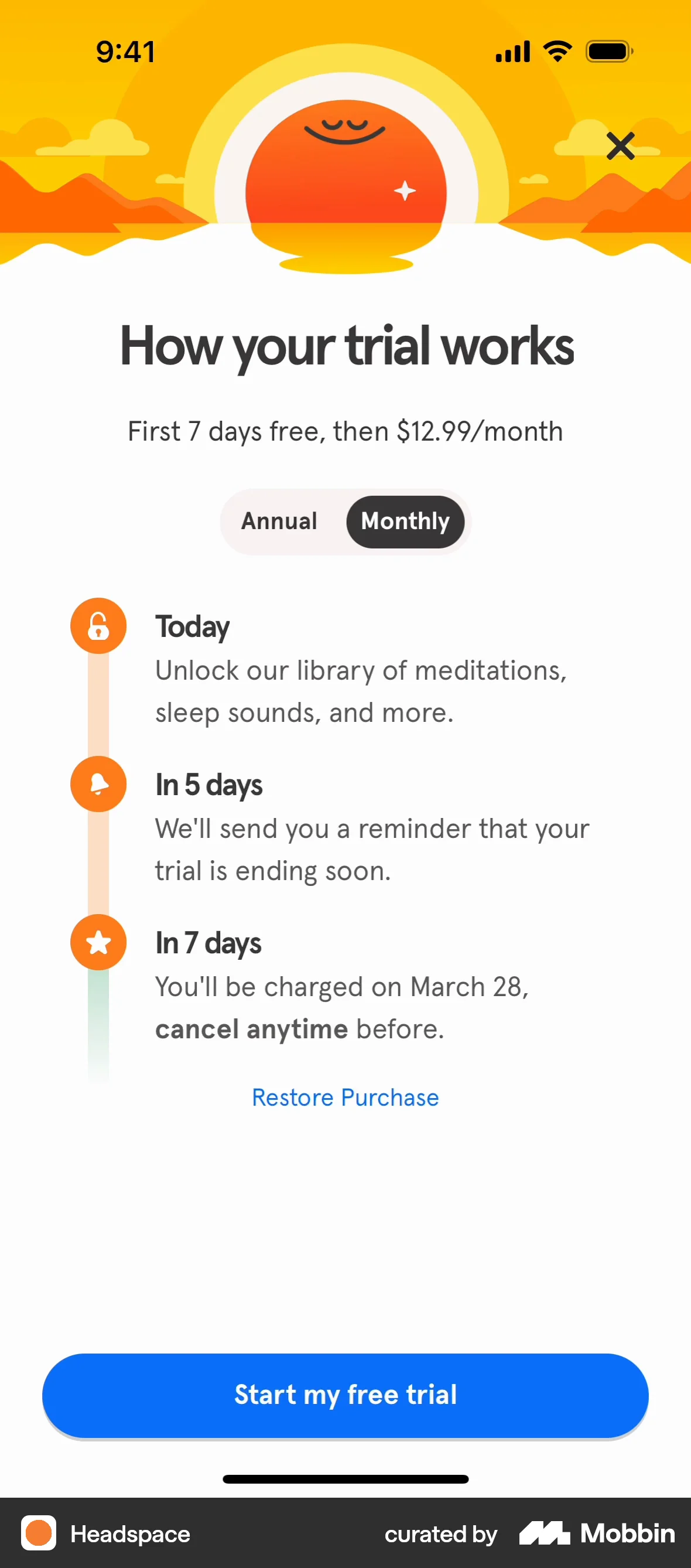Image resolution: width=691 pixels, height=1568 pixels.
Task: Click the sparkle on the sun character
Action: coord(405,192)
